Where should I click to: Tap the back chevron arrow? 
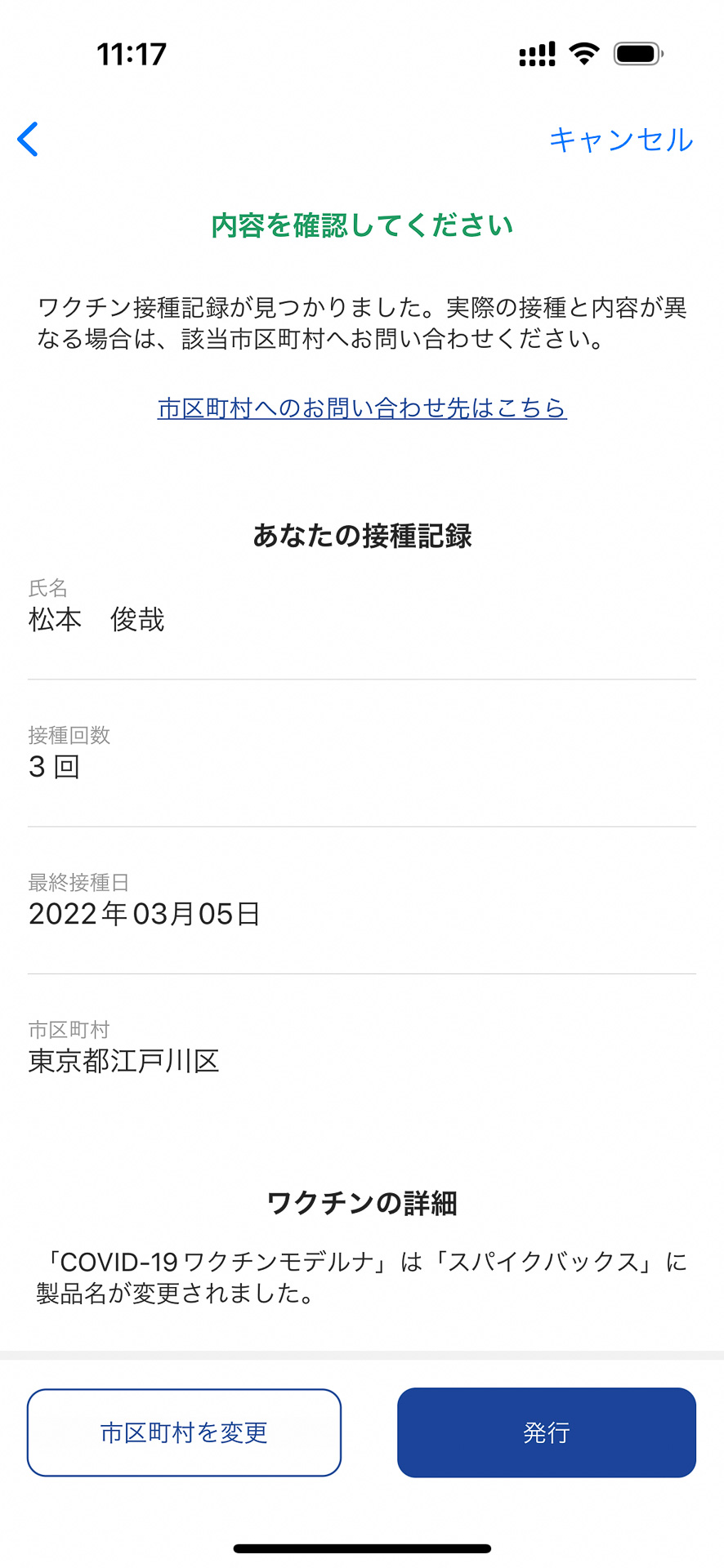[28, 139]
